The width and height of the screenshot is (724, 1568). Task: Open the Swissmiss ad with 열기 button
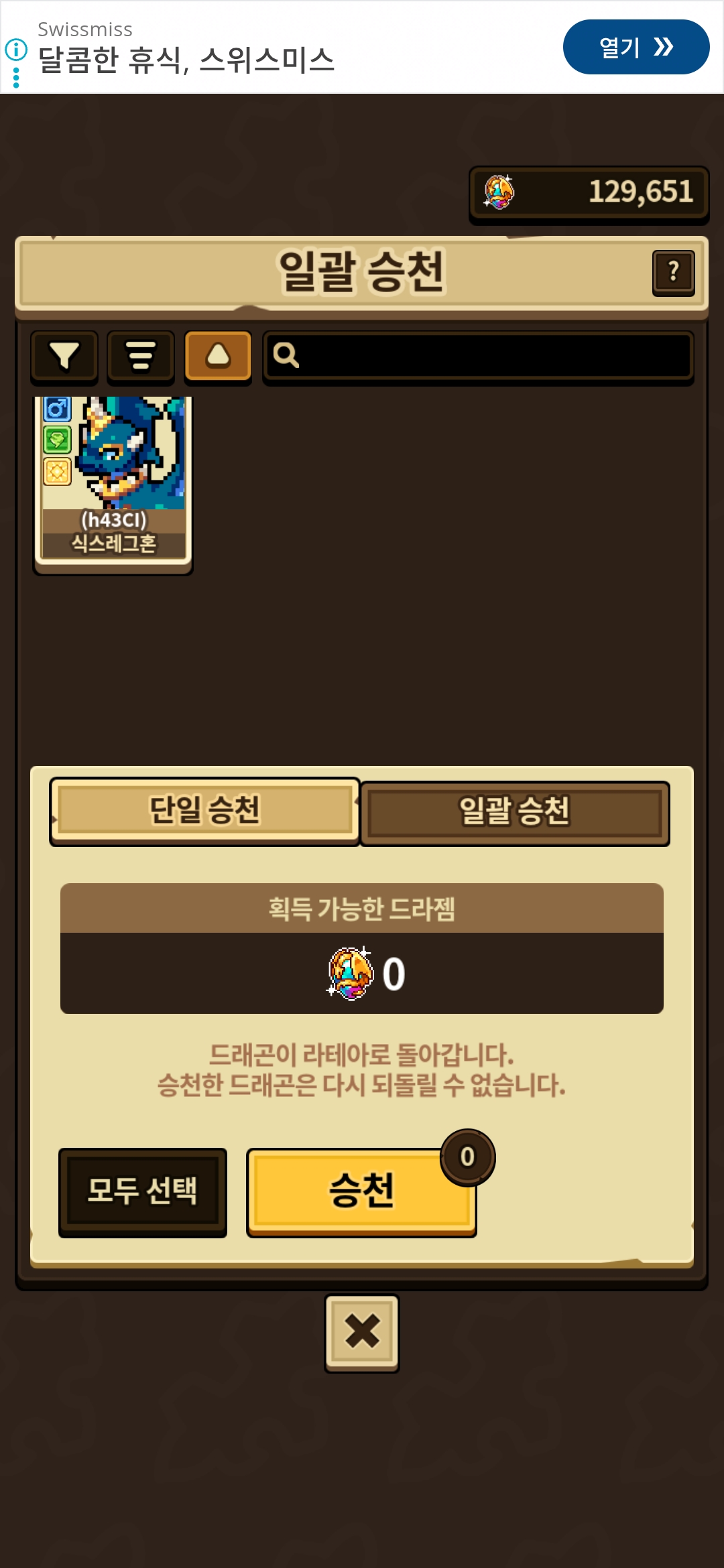point(636,47)
